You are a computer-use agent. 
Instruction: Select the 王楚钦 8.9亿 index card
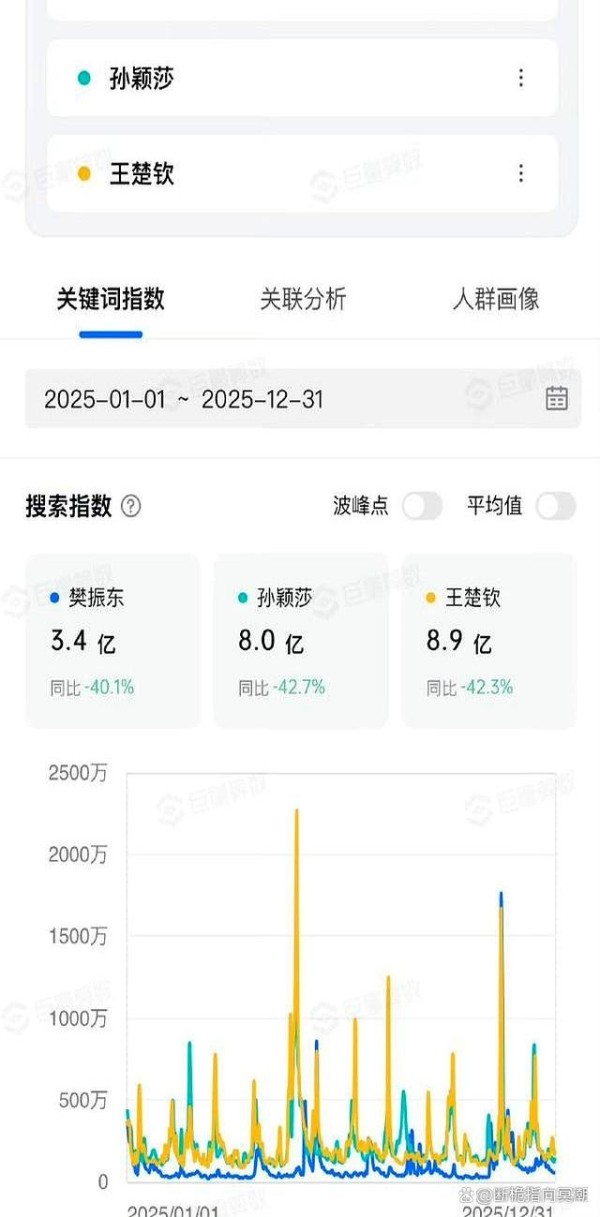pyautogui.click(x=489, y=640)
